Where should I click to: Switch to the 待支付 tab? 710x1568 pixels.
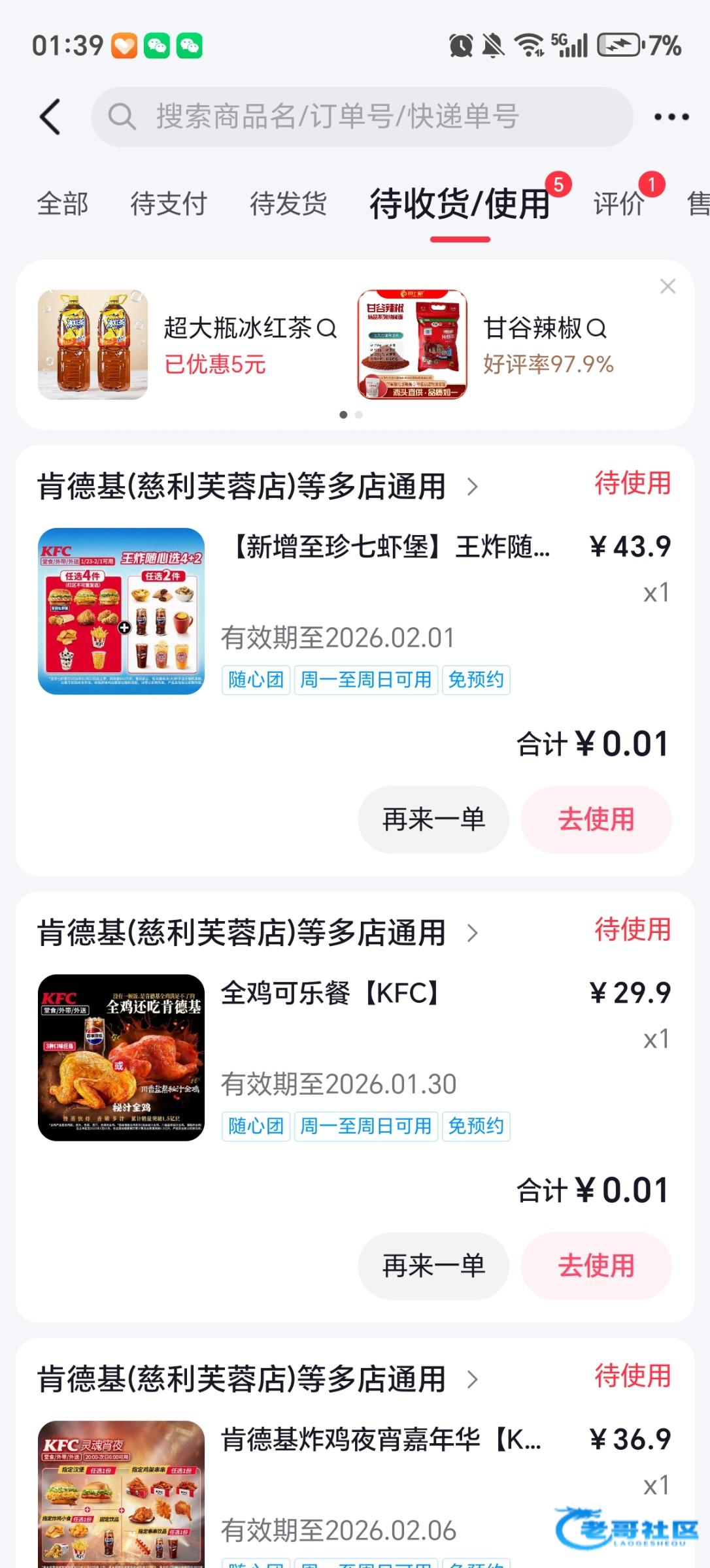coord(169,204)
